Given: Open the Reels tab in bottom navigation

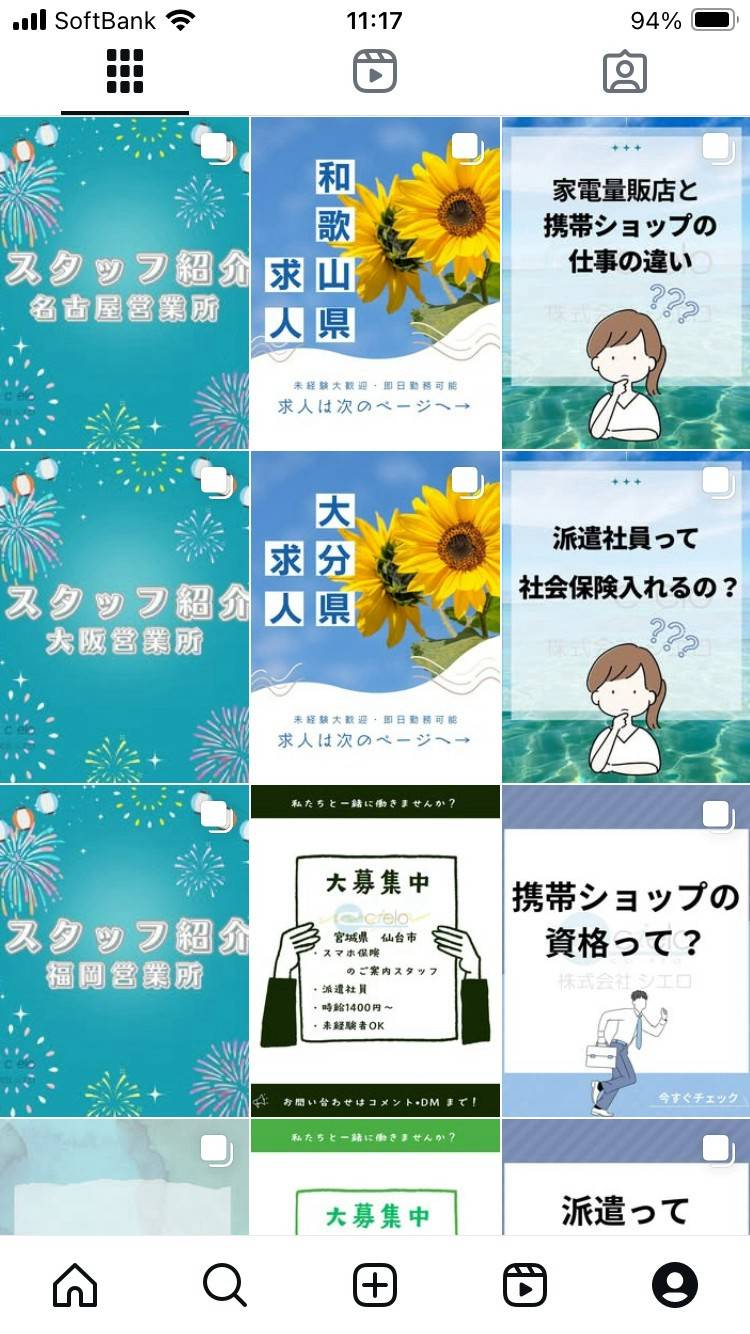Looking at the screenshot, I should tap(525, 1285).
